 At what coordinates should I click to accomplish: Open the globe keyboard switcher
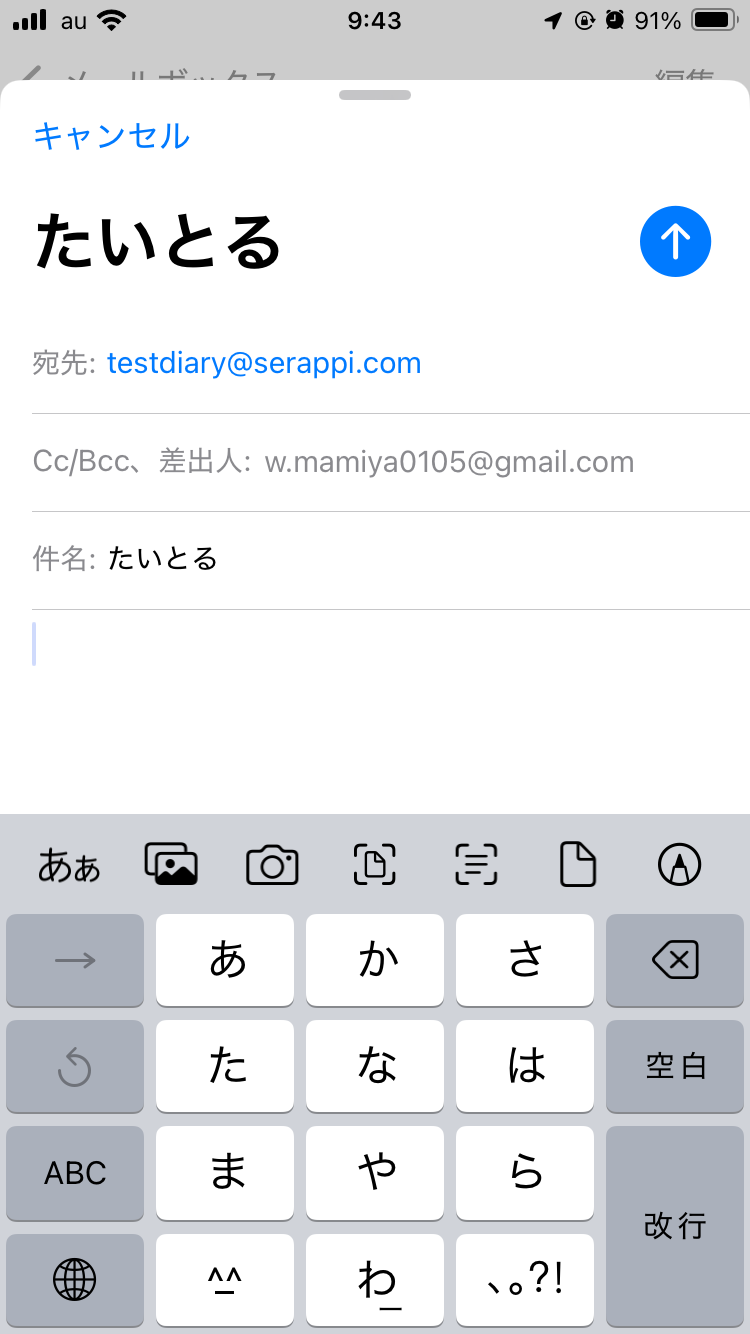coord(75,1279)
